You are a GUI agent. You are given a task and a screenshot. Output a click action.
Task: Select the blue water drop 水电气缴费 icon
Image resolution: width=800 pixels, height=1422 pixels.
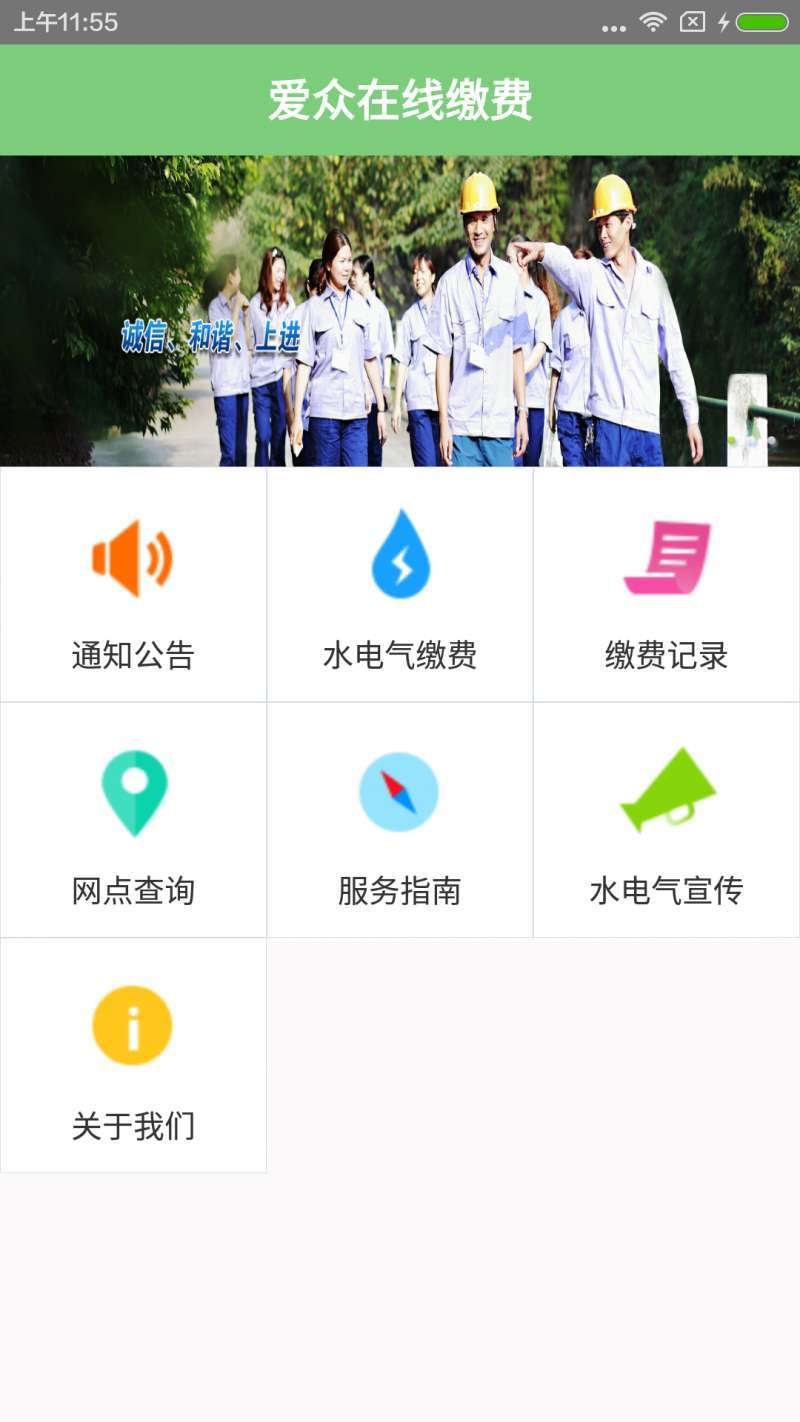399,557
